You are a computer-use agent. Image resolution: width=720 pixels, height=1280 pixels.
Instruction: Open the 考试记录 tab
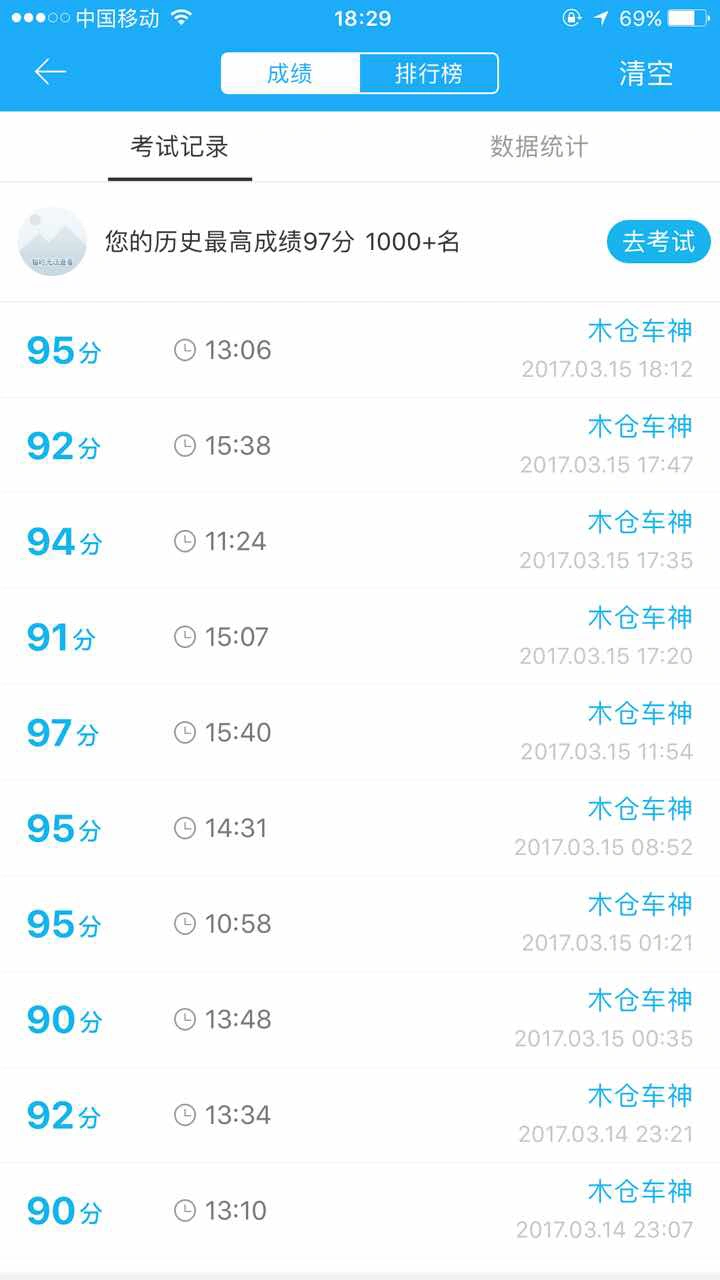click(x=180, y=147)
